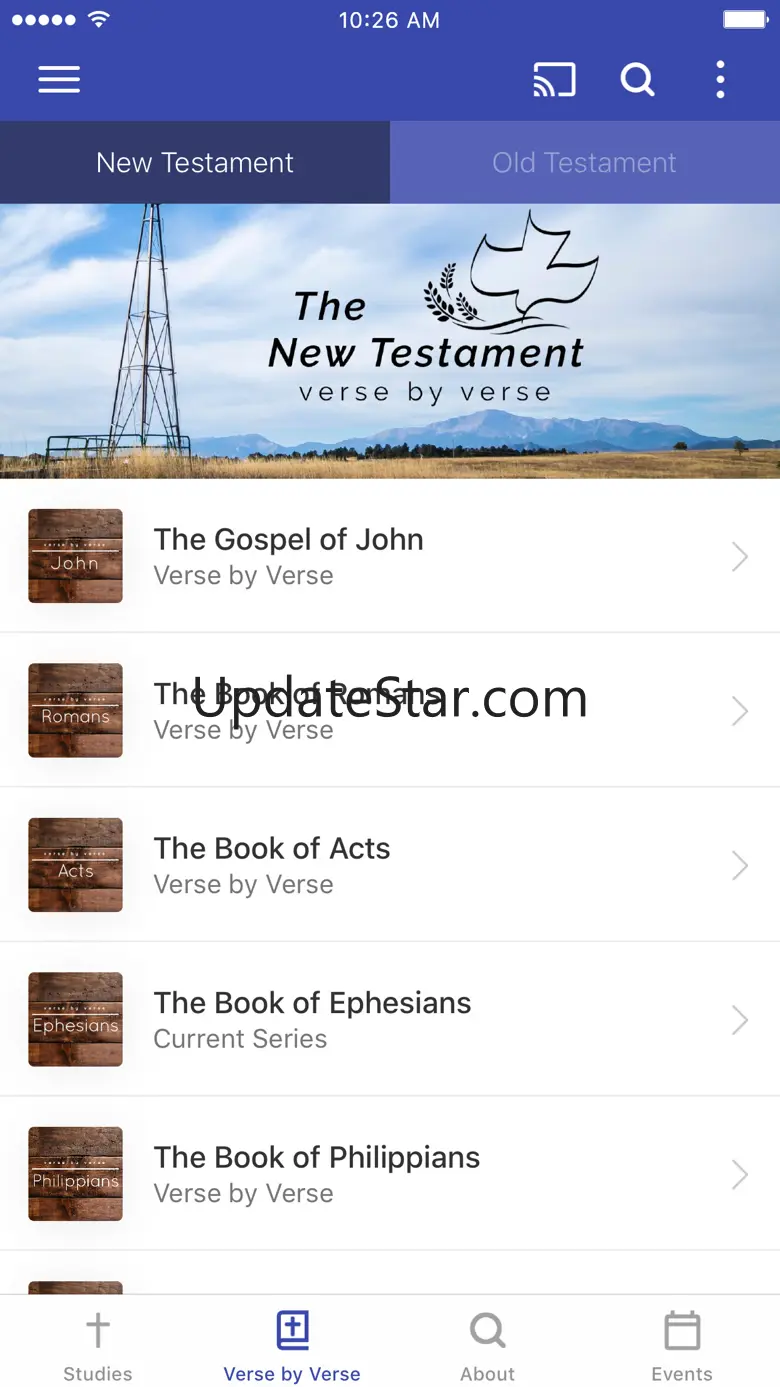Open search from the top bar
This screenshot has width=780, height=1387.
pyautogui.click(x=637, y=80)
